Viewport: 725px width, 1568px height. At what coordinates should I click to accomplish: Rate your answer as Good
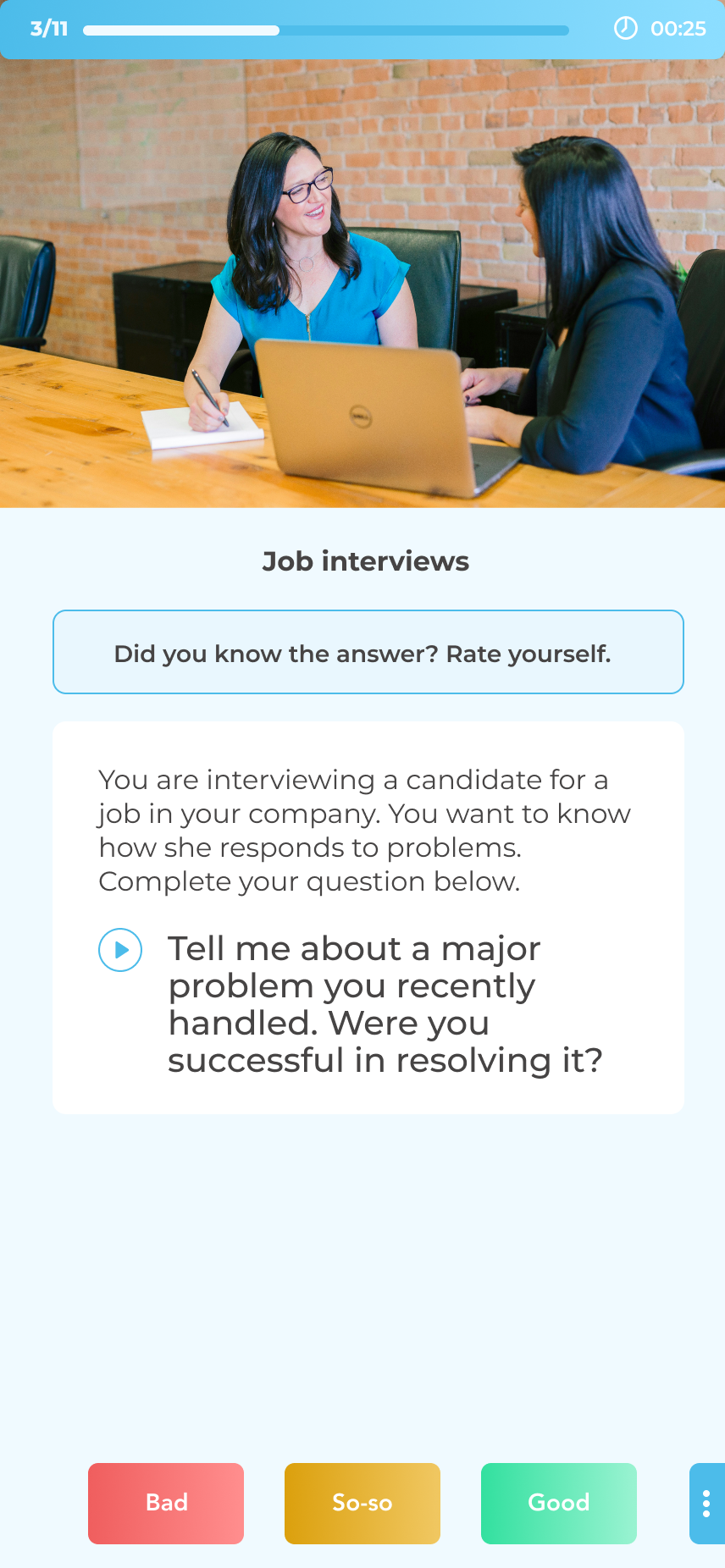point(559,1503)
